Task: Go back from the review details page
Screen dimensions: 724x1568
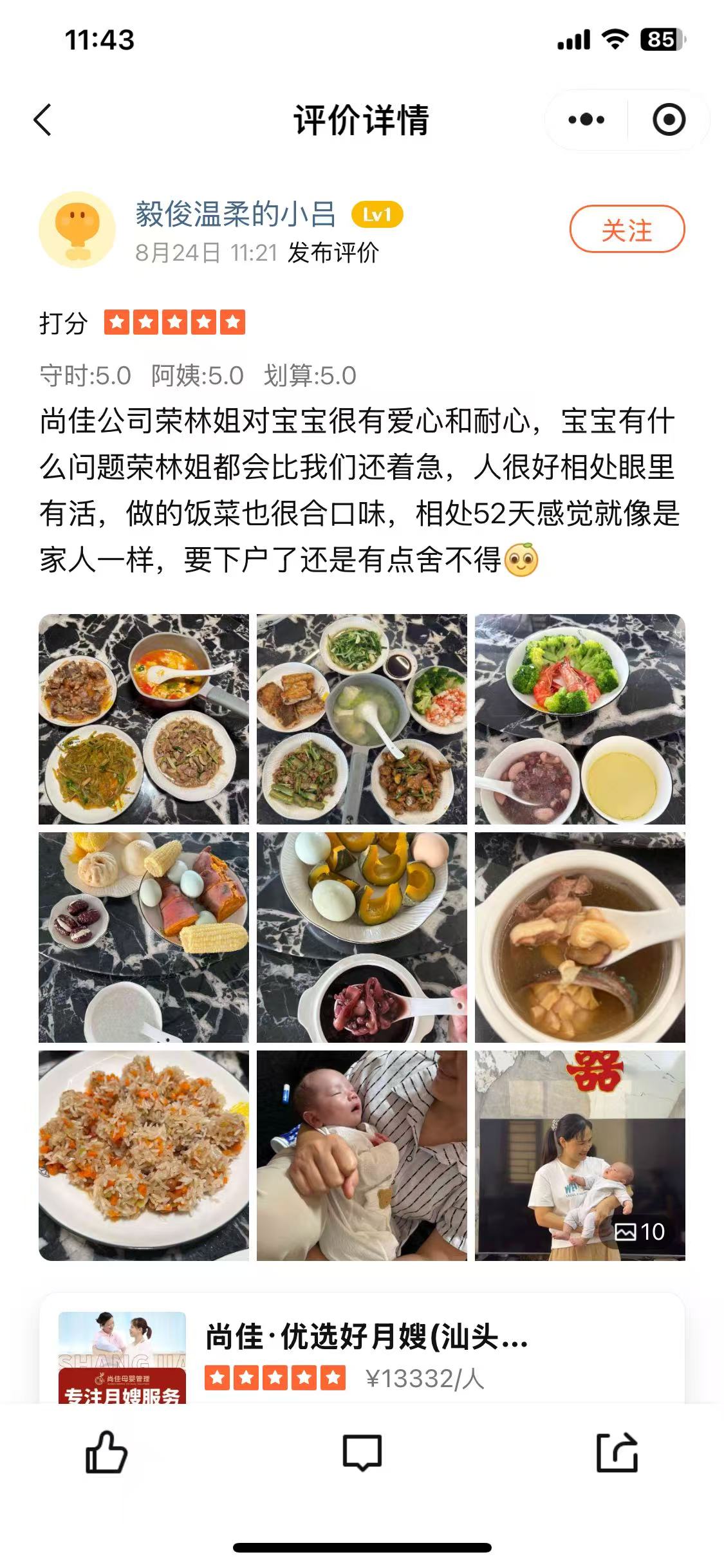Action: point(42,120)
